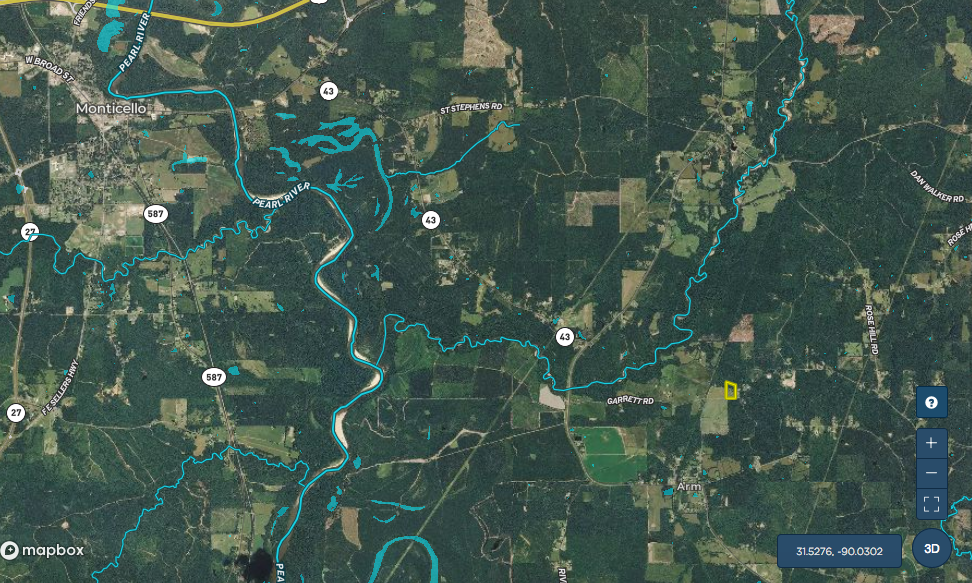Zoom out on the map

click(x=931, y=473)
